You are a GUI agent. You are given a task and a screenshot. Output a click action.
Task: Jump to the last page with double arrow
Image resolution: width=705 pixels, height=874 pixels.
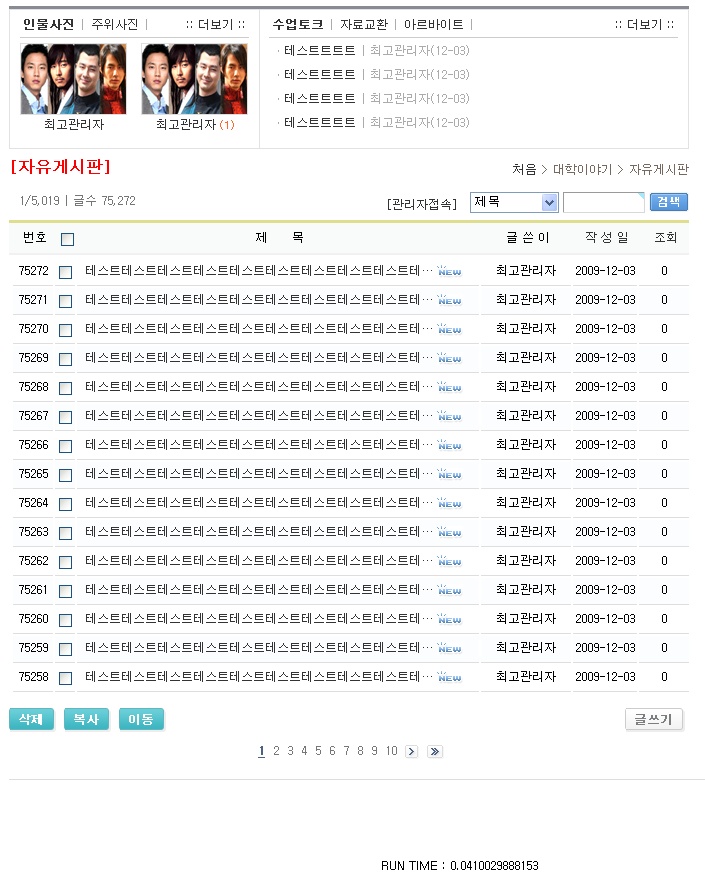[x=434, y=751]
